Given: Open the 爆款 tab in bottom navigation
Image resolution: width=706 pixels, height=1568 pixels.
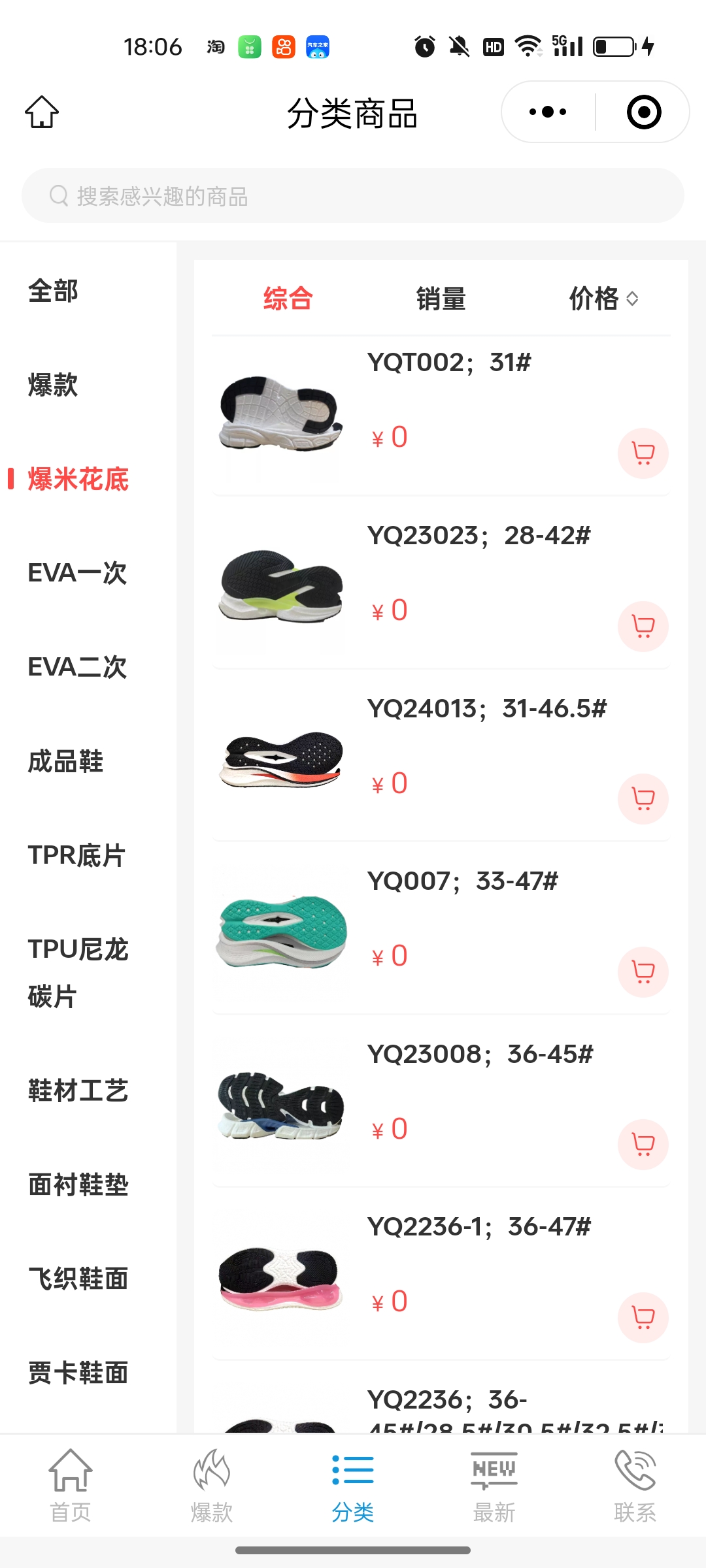Looking at the screenshot, I should coord(212,1482).
